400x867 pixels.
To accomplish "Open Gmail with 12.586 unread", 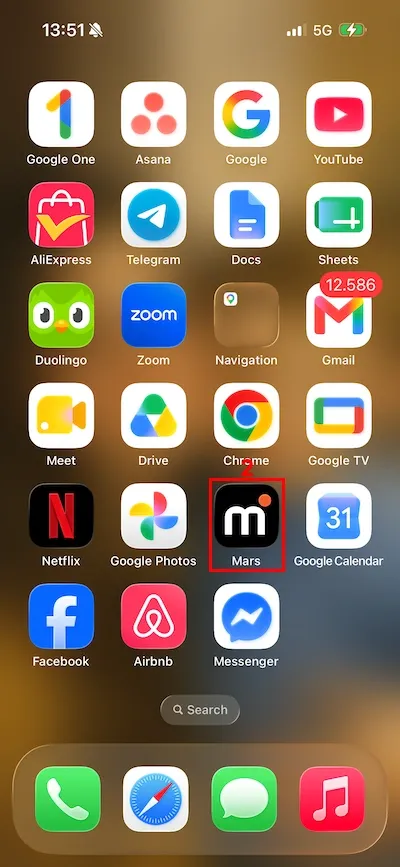I will 339,315.
